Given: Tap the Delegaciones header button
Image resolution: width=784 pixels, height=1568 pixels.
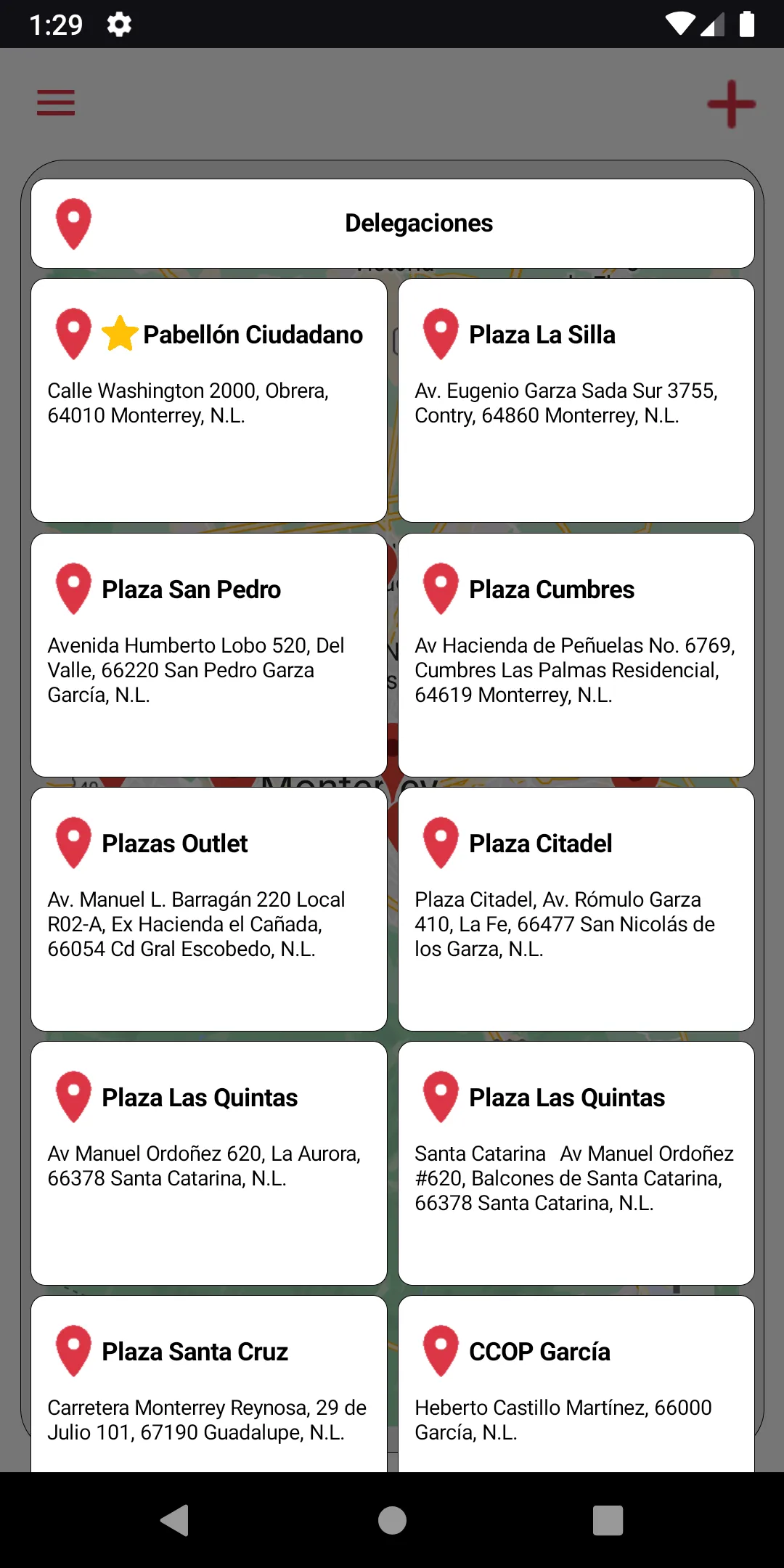Looking at the screenshot, I should 393,224.
